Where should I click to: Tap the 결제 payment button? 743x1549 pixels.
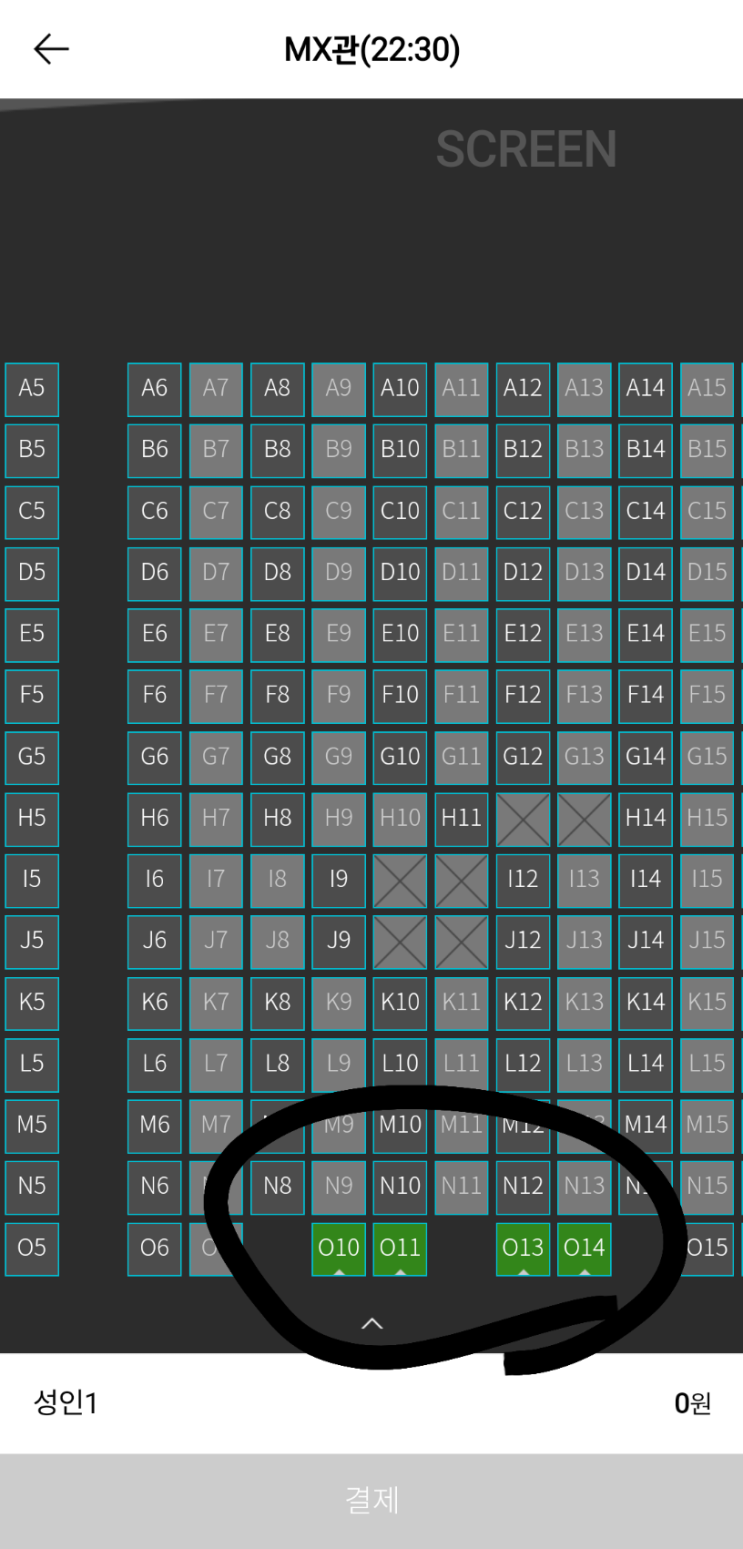pyautogui.click(x=372, y=1501)
